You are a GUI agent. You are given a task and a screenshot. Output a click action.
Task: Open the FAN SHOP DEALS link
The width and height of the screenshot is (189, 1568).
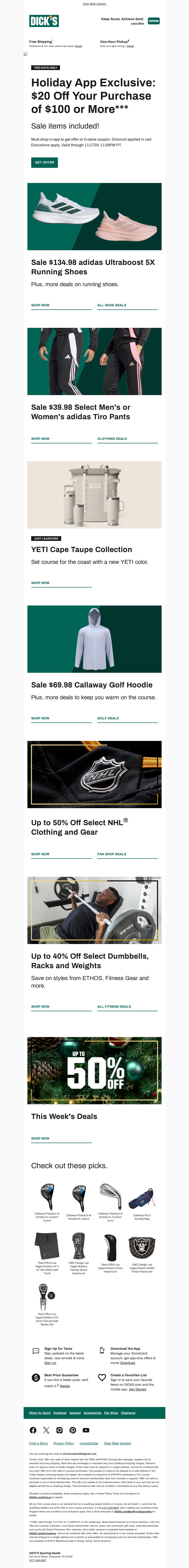point(112,854)
